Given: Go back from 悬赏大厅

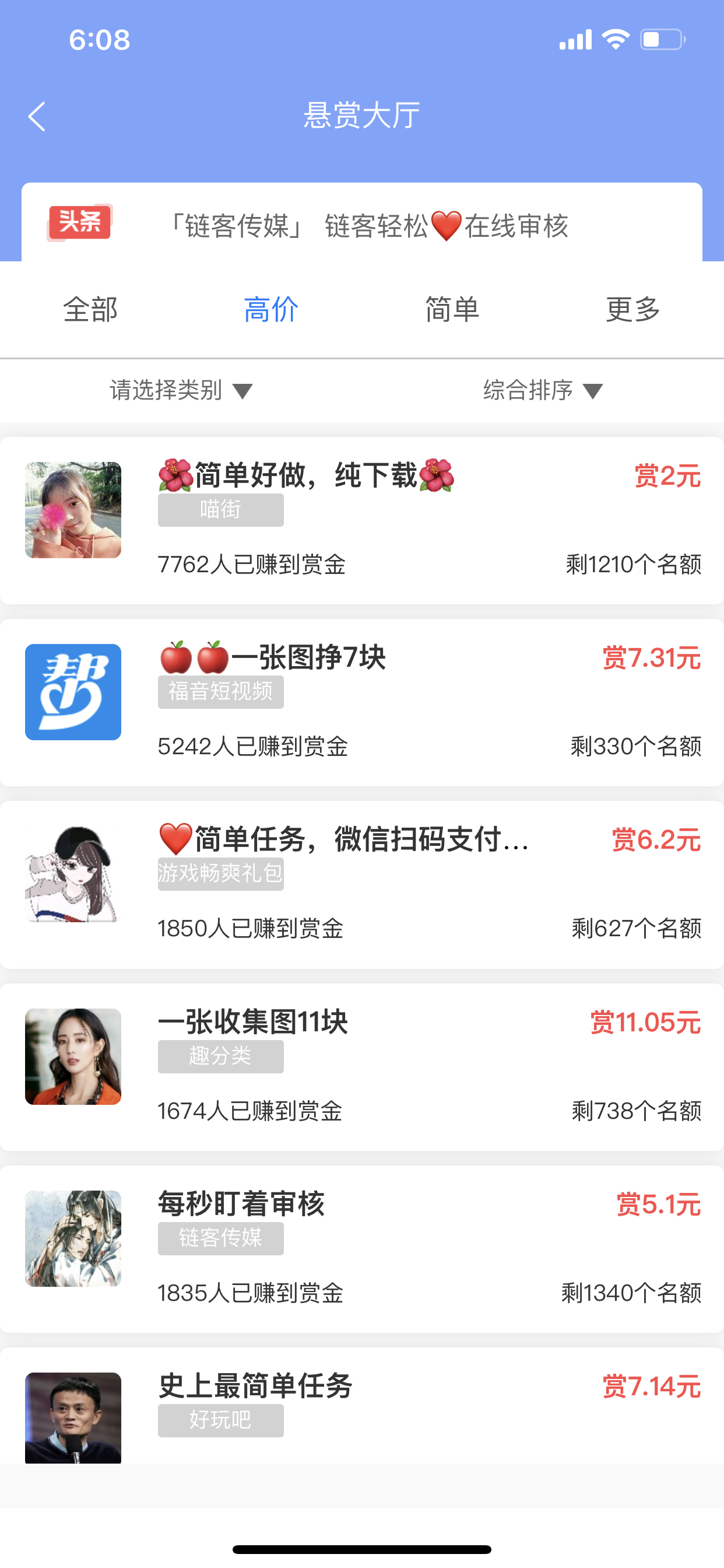Looking at the screenshot, I should 37,116.
